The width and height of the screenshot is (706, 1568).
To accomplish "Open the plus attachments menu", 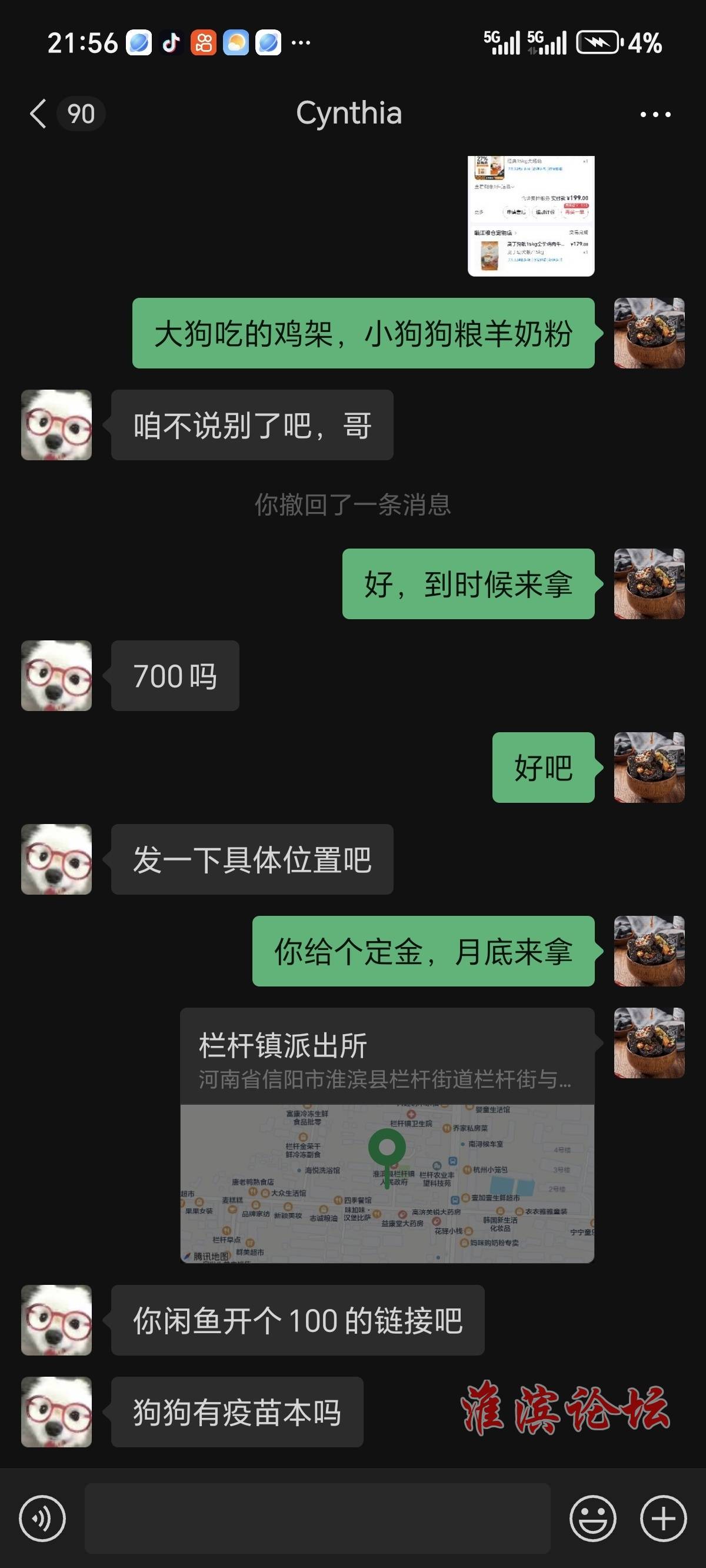I will [x=664, y=1518].
